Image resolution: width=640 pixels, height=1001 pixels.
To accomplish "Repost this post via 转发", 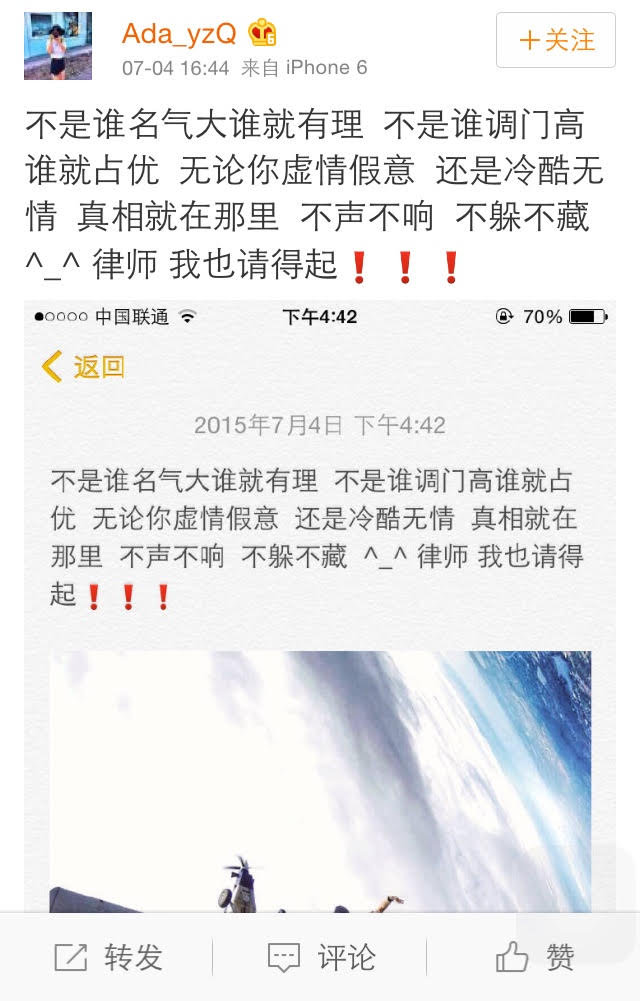I will point(108,957).
